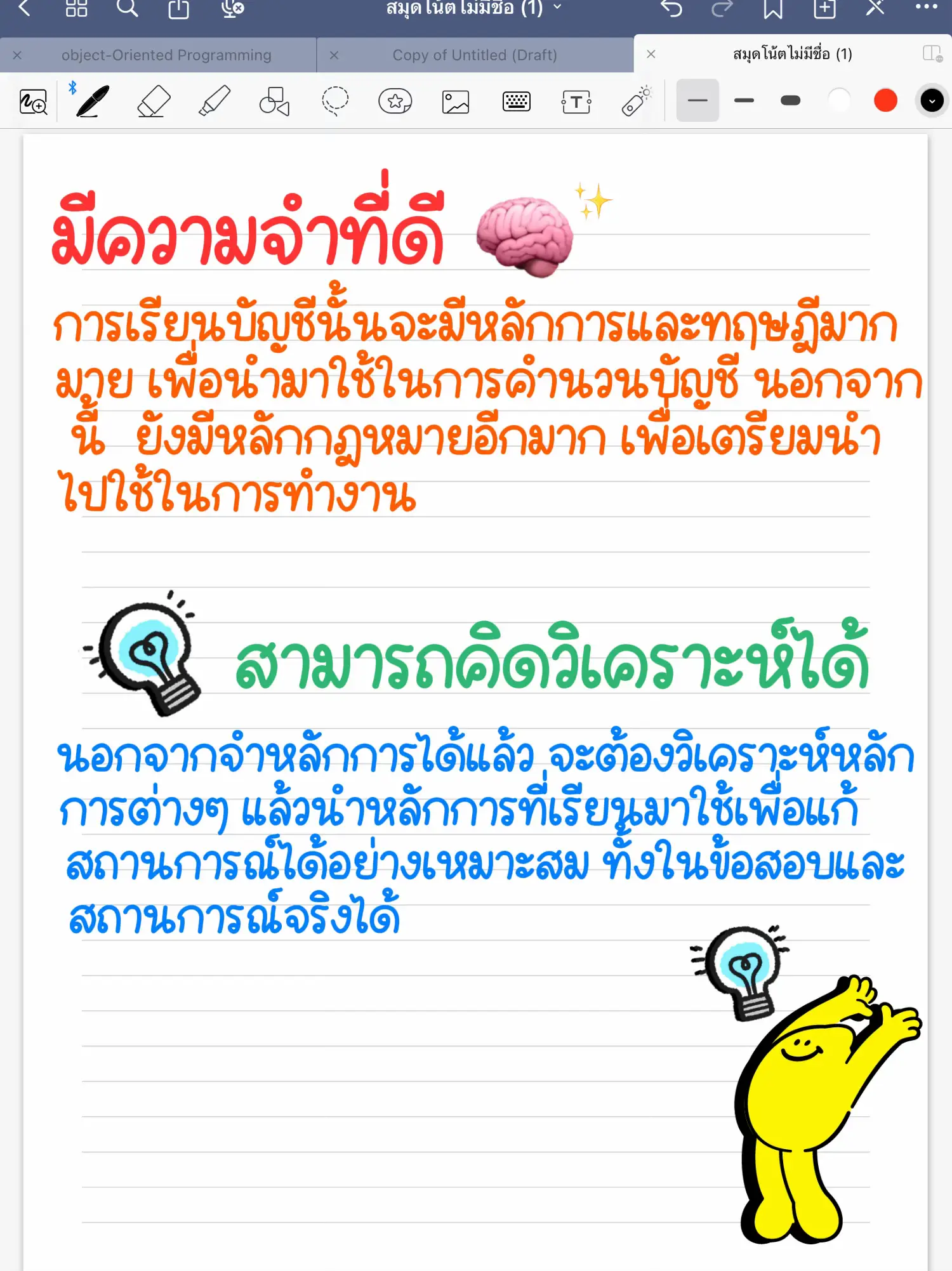952x1271 pixels.
Task: Open the search tool
Action: coord(127,8)
